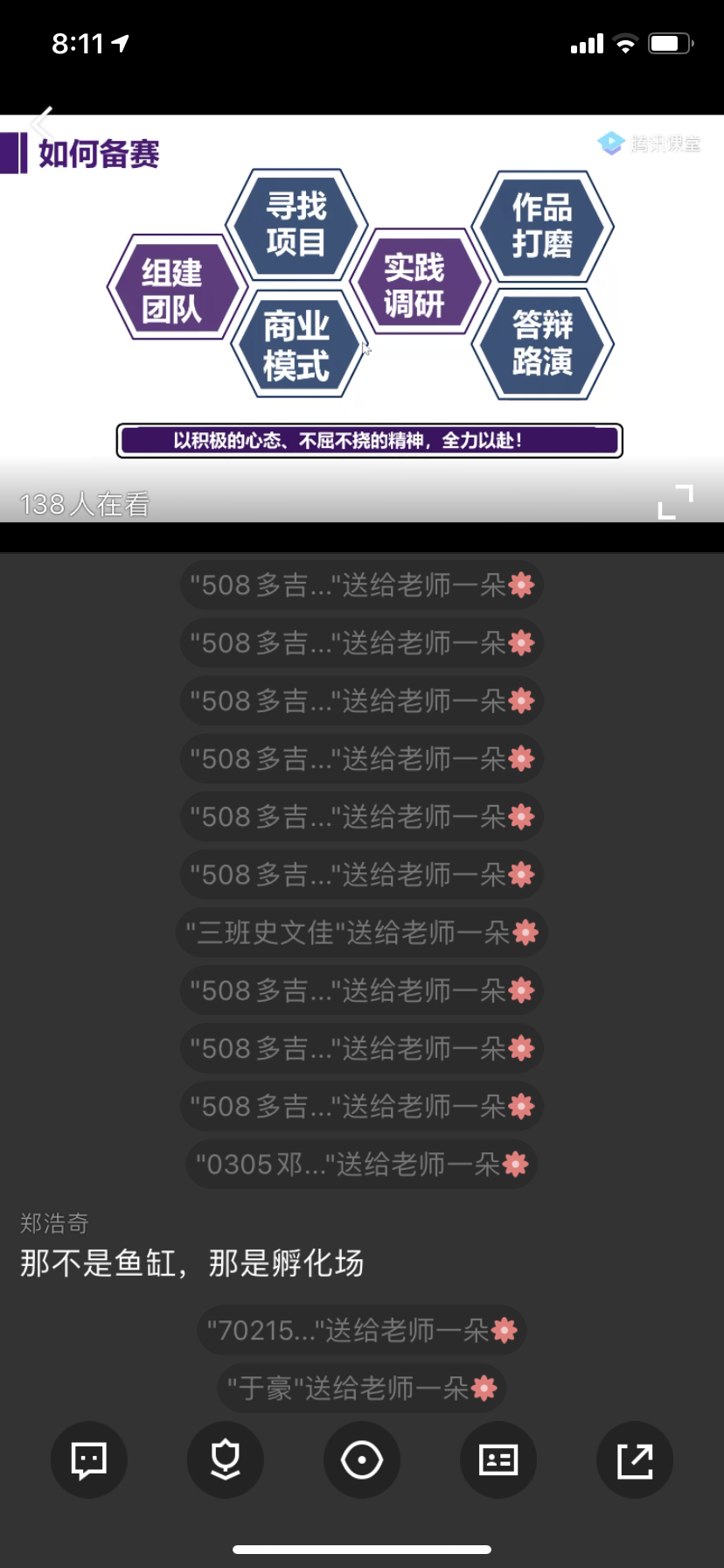Enter fullscreen video mode
The image size is (724, 1568).
[x=675, y=501]
